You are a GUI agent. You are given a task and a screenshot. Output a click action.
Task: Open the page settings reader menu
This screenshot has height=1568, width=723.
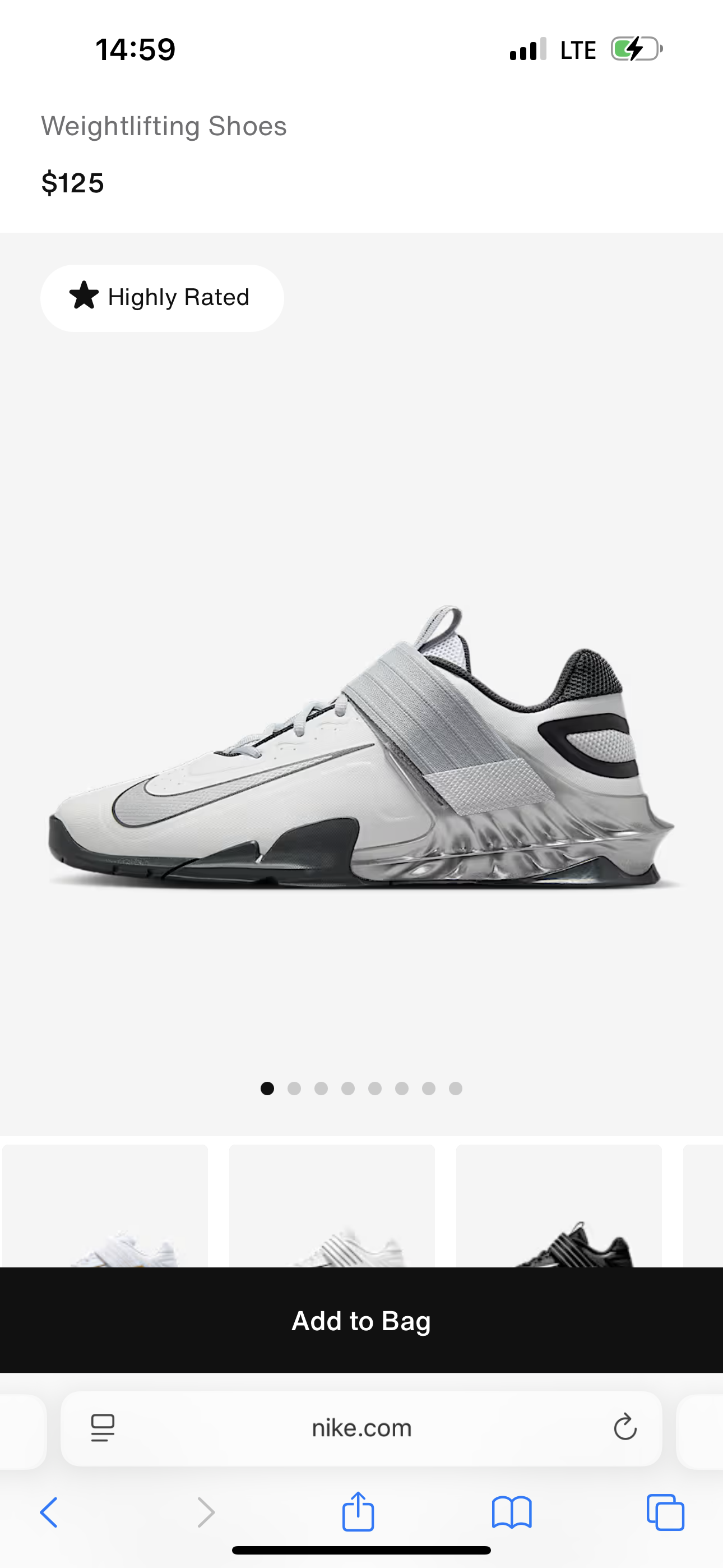103,1428
